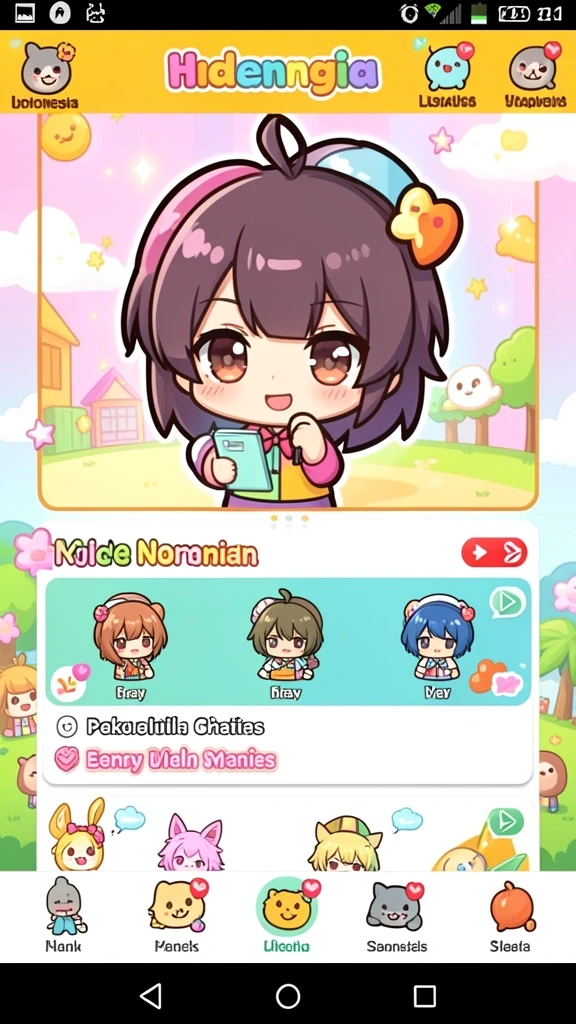Tap the green play chat bubble on teal card
This screenshot has height=1024, width=576.
tap(507, 602)
